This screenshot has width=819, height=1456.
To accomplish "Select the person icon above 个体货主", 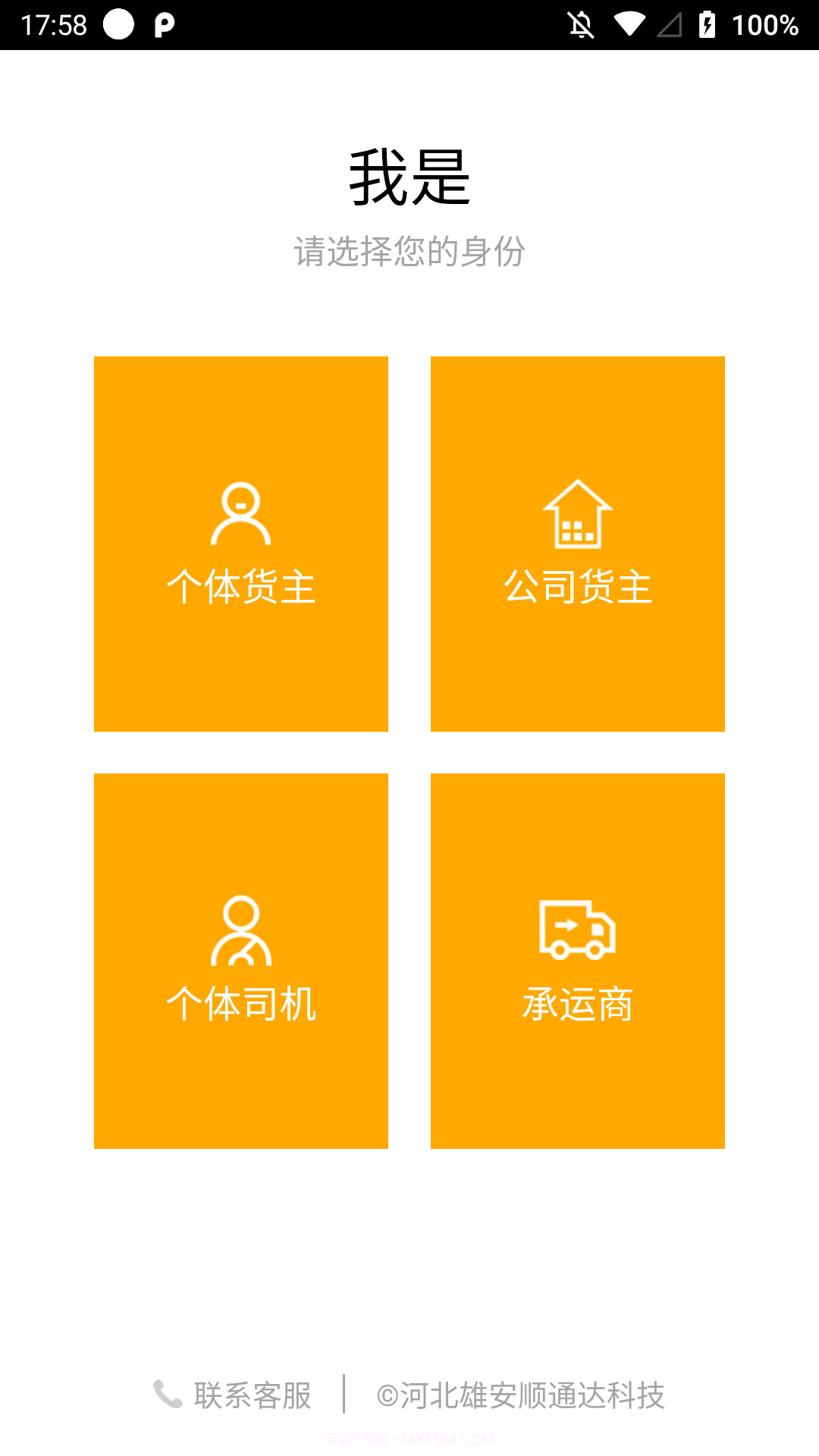I will click(x=241, y=514).
